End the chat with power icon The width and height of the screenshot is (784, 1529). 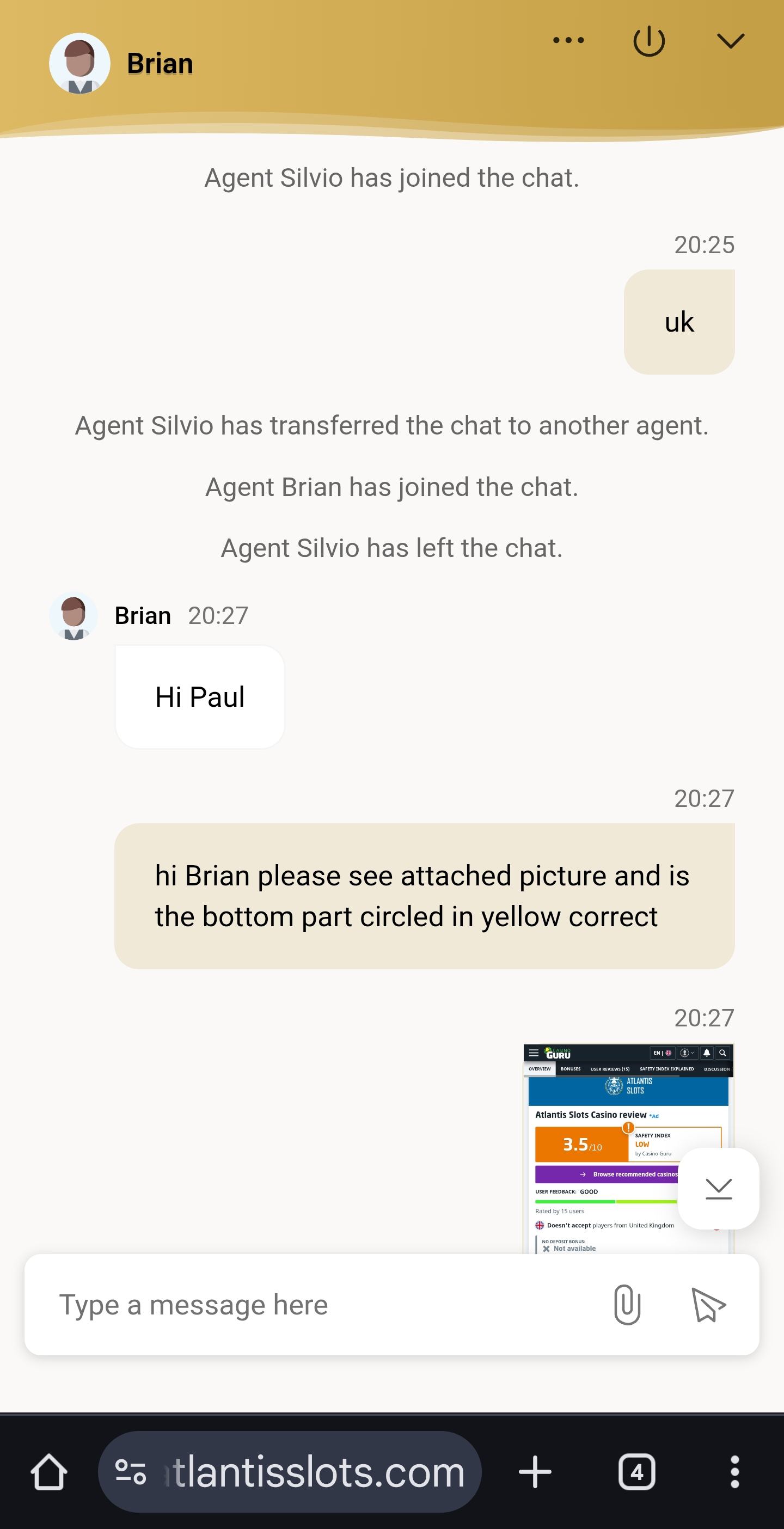click(648, 41)
